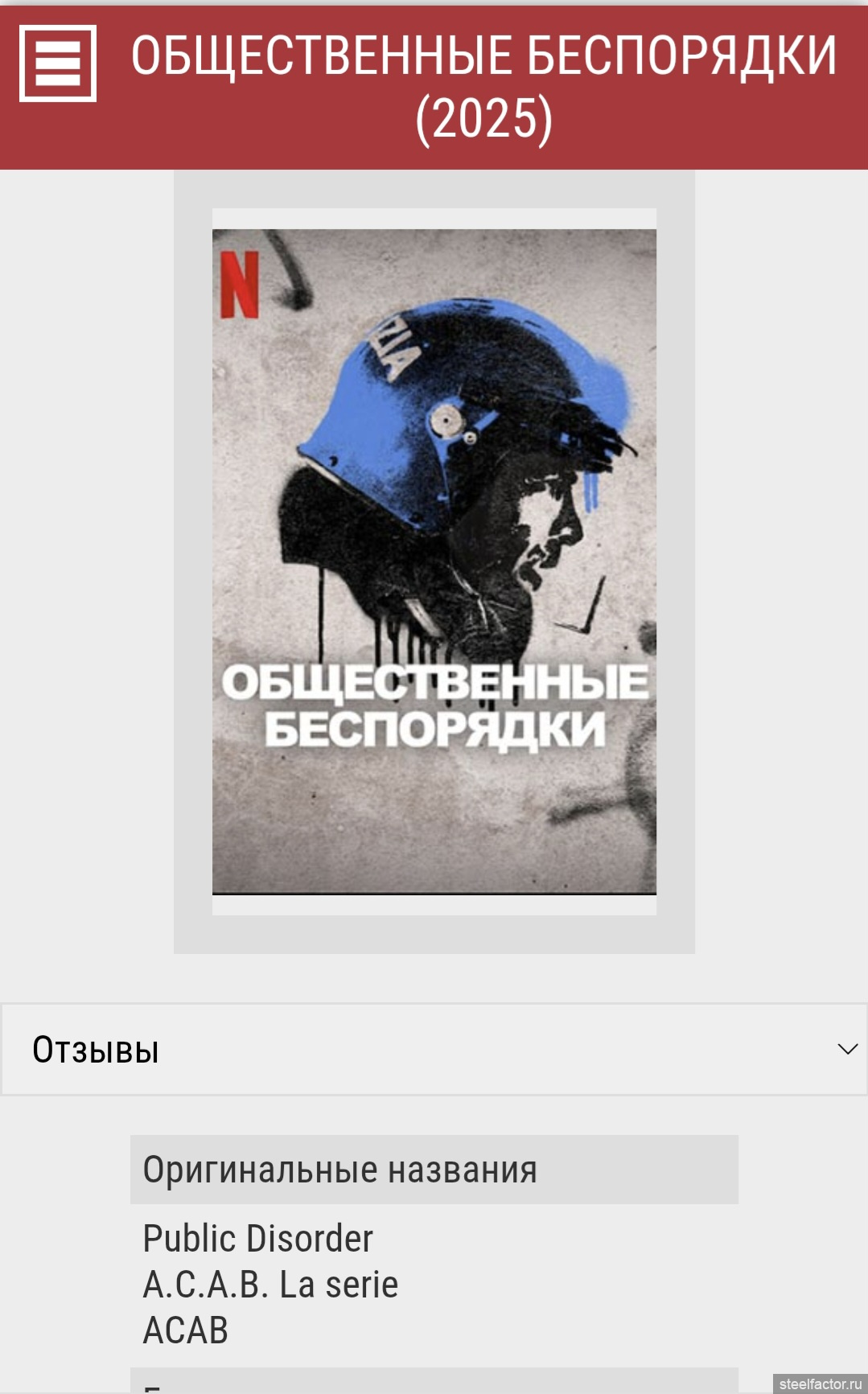The width and height of the screenshot is (868, 1394).
Task: Open the hamburger menu
Action: point(58,64)
